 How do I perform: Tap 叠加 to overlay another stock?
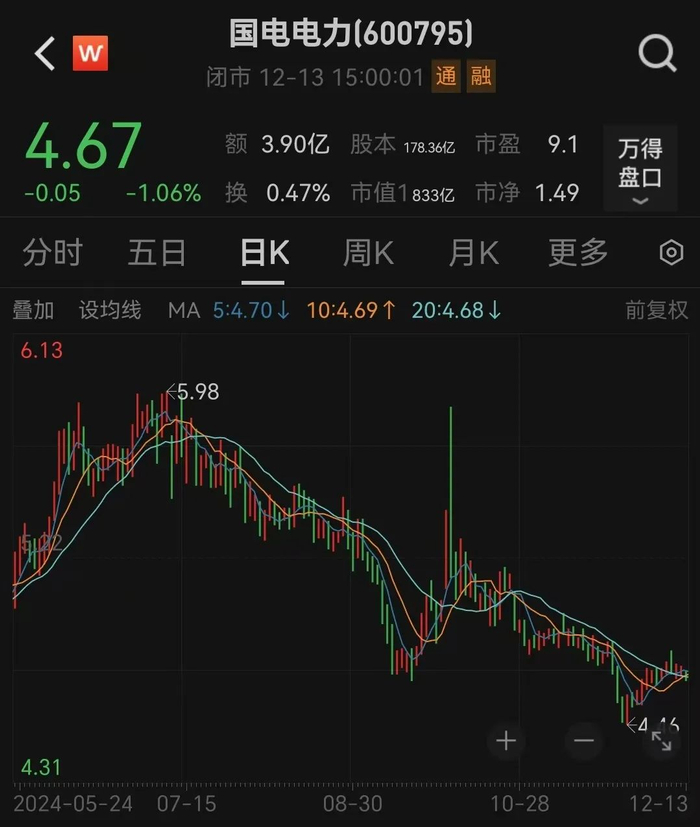[x=33, y=310]
